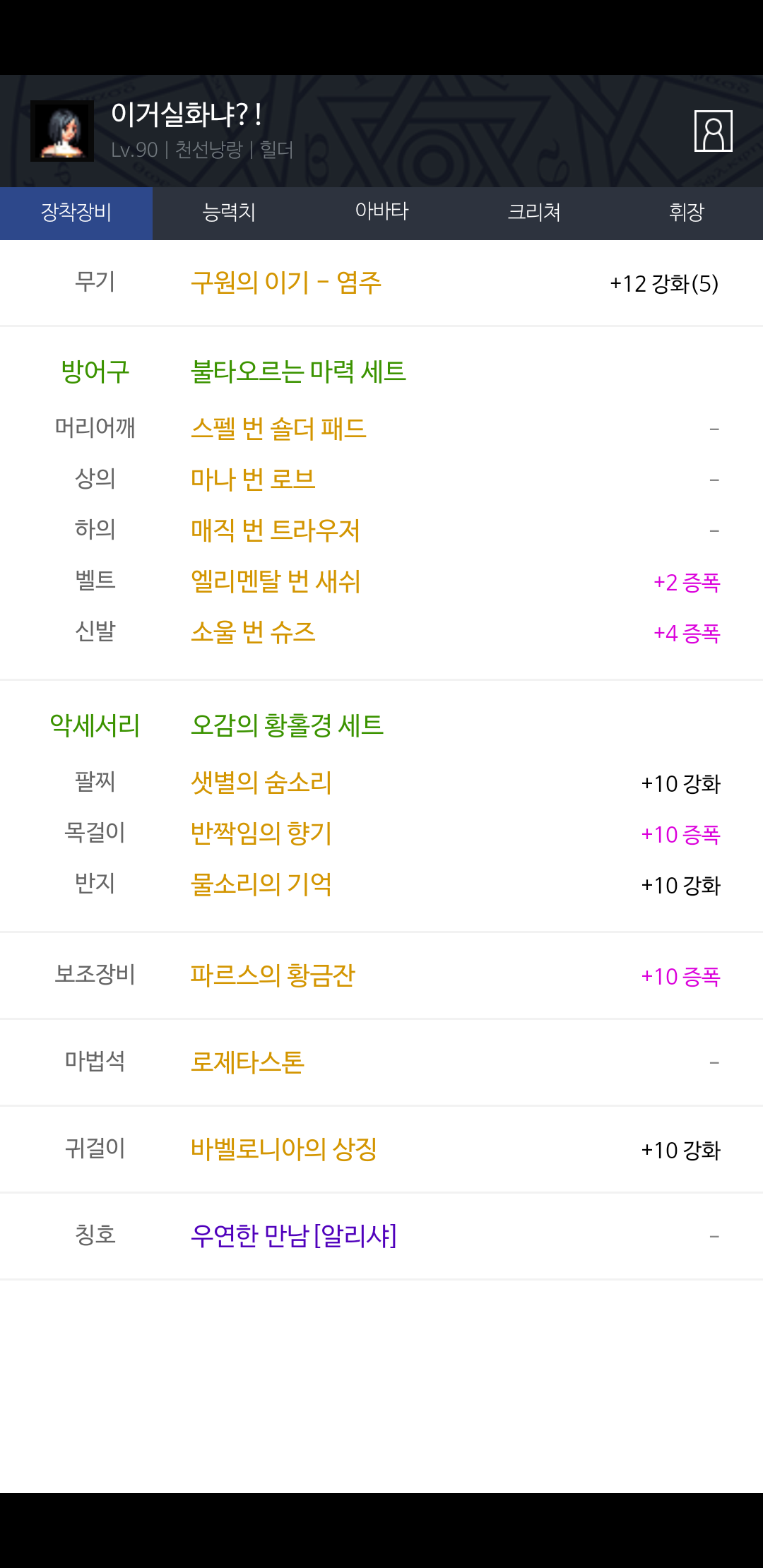Open the 엘리멘탈 번 새쉬 belt
The height and width of the screenshot is (1568, 763).
(276, 581)
